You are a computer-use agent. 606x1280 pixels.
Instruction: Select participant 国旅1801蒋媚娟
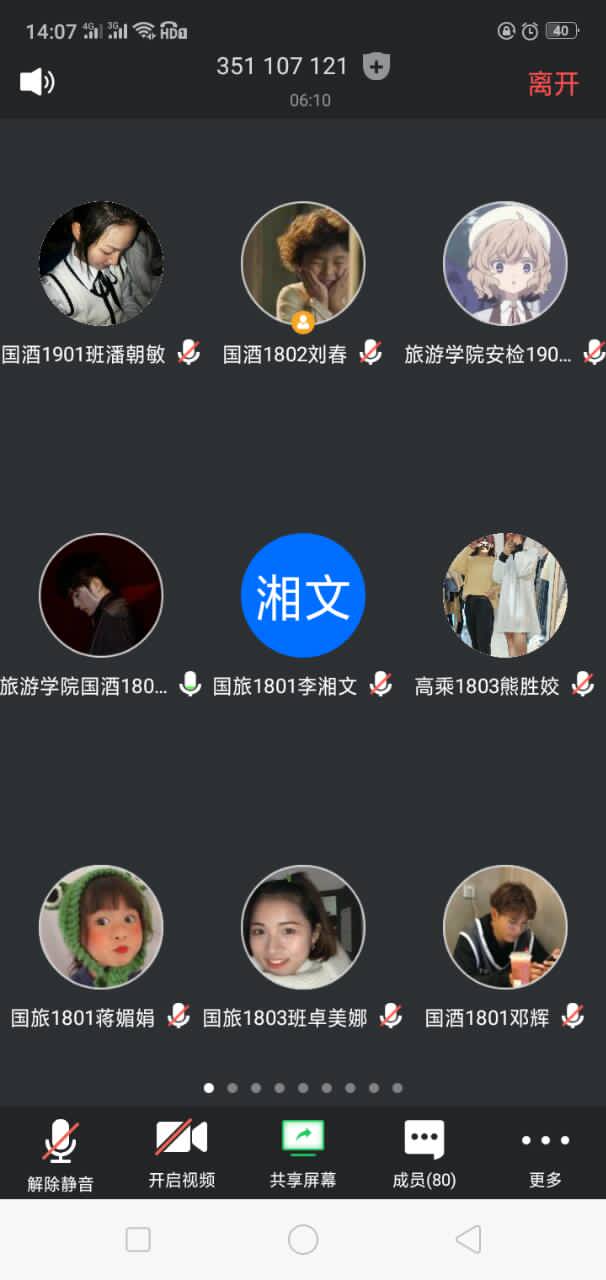click(101, 927)
